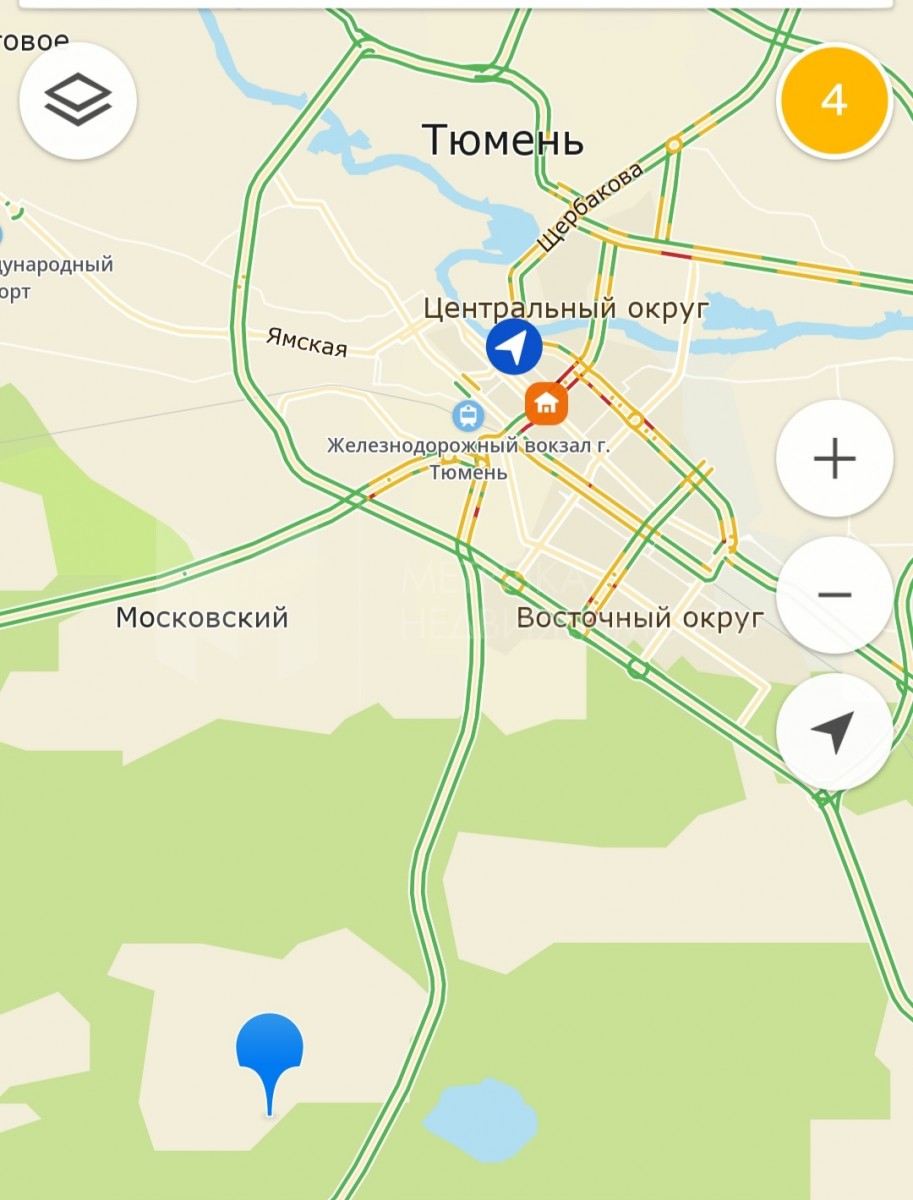The image size is (913, 1200).
Task: Center map on my location arrow
Action: pyautogui.click(x=834, y=732)
